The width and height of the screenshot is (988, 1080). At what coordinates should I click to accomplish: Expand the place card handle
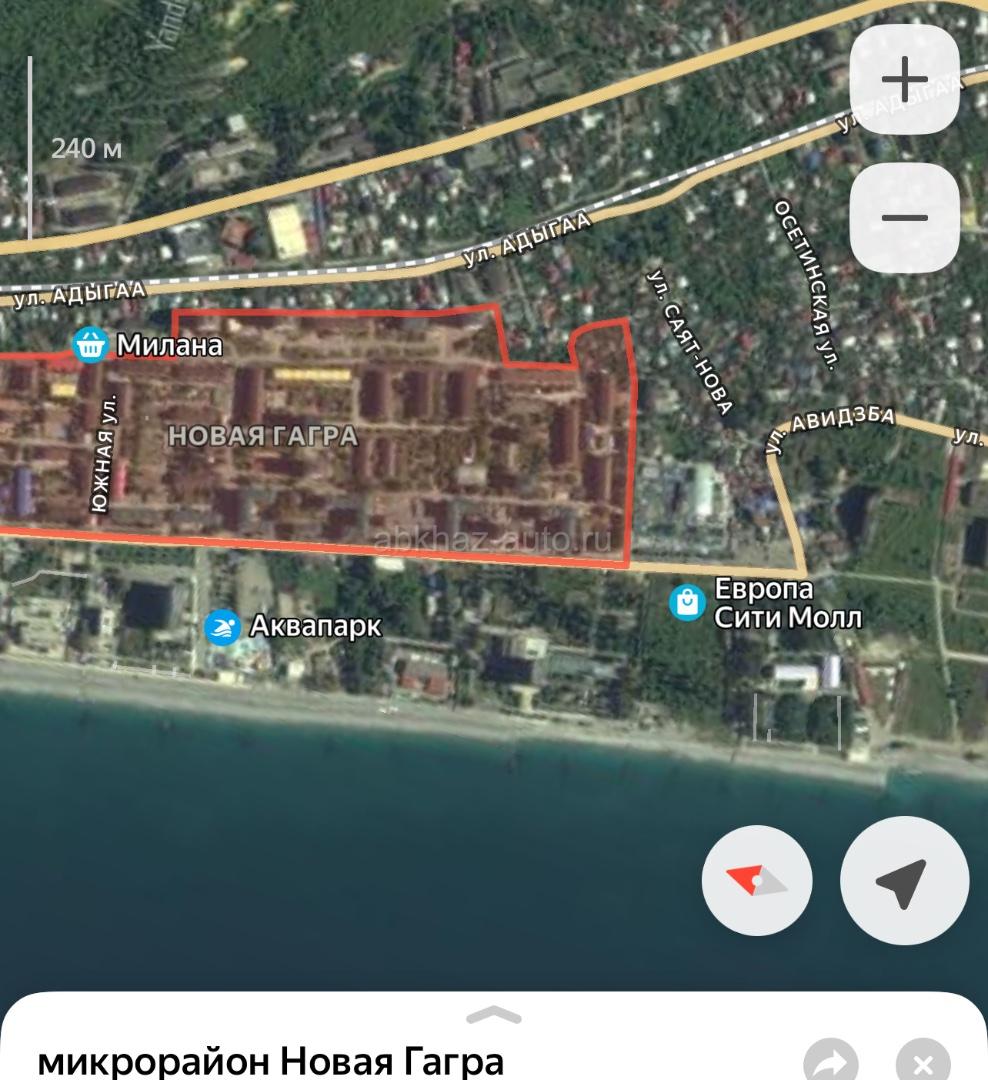(x=494, y=1016)
